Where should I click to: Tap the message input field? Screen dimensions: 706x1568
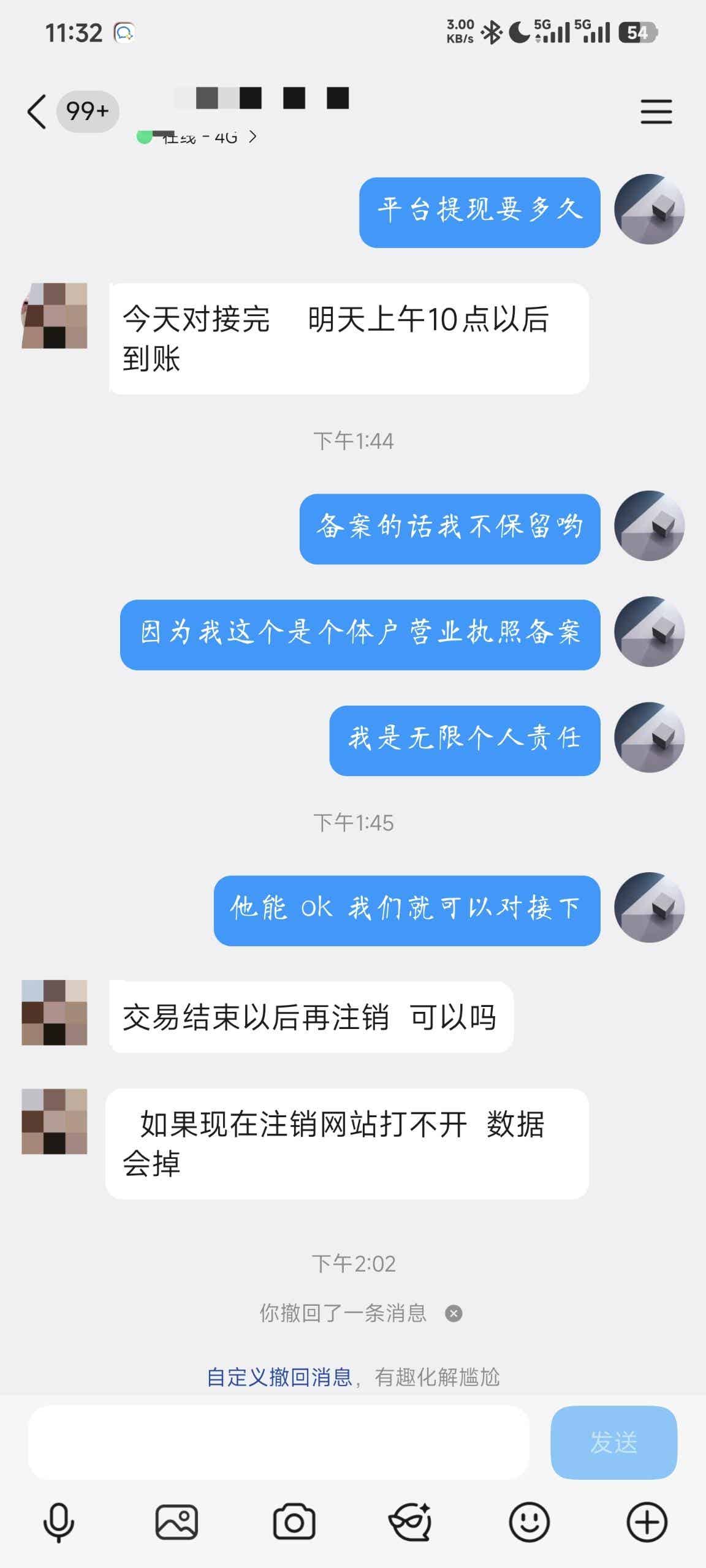coord(279,1442)
